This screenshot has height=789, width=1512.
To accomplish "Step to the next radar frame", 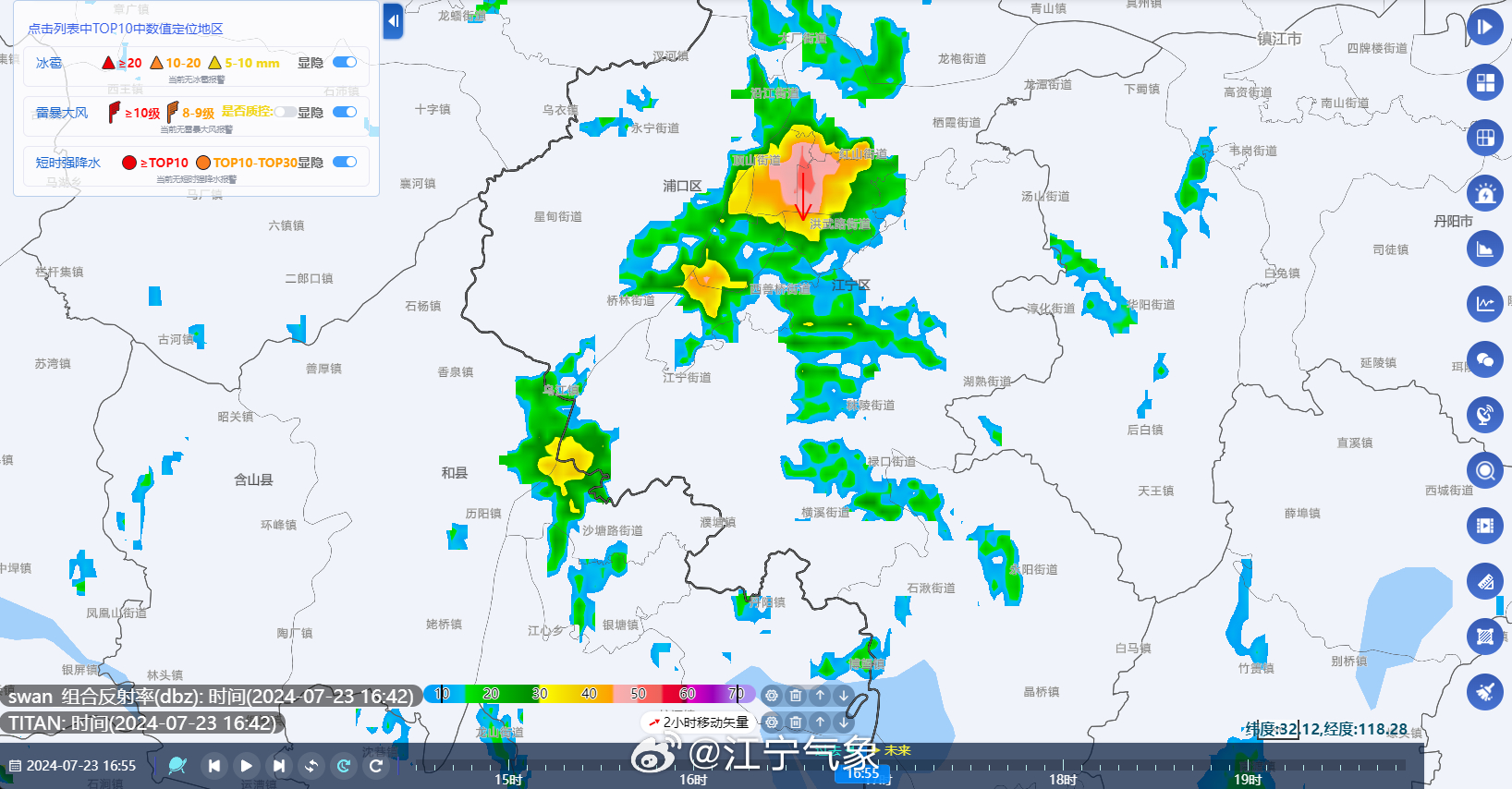I will [278, 765].
